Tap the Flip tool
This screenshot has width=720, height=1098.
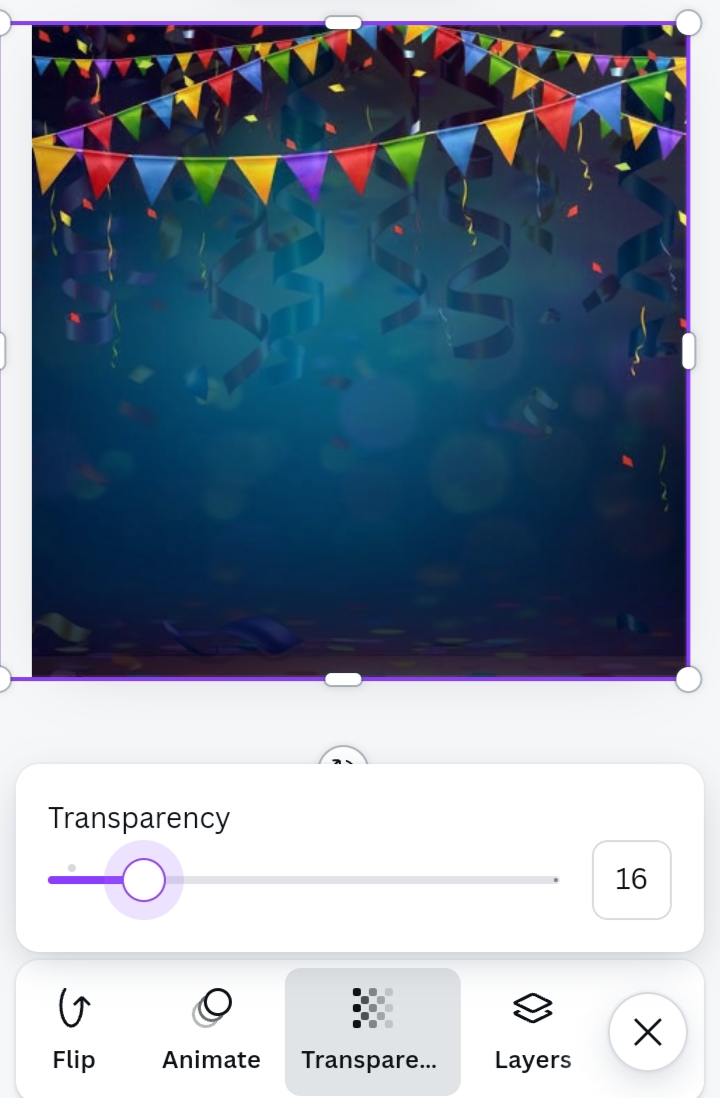pyautogui.click(x=74, y=1031)
